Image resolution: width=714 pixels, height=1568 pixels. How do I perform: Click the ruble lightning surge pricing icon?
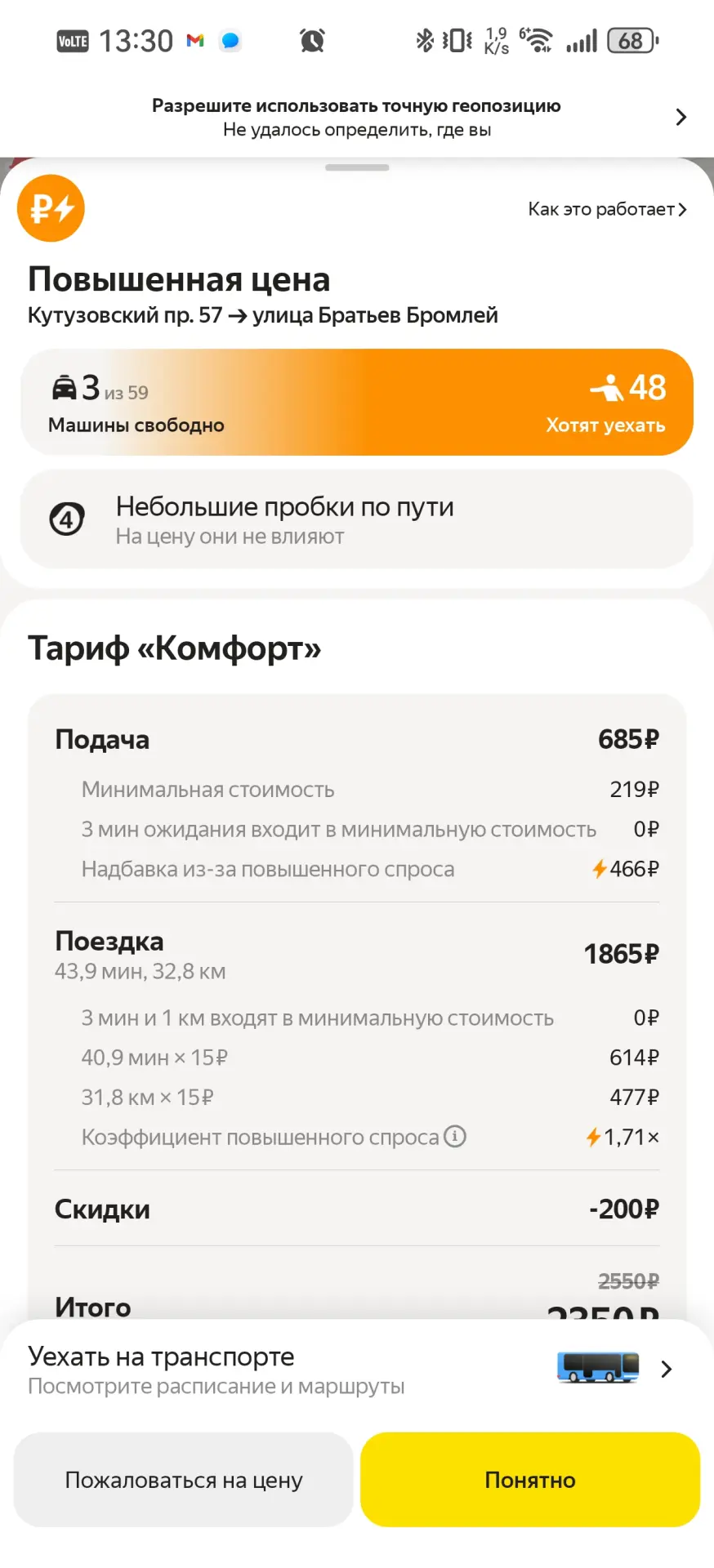click(x=51, y=208)
